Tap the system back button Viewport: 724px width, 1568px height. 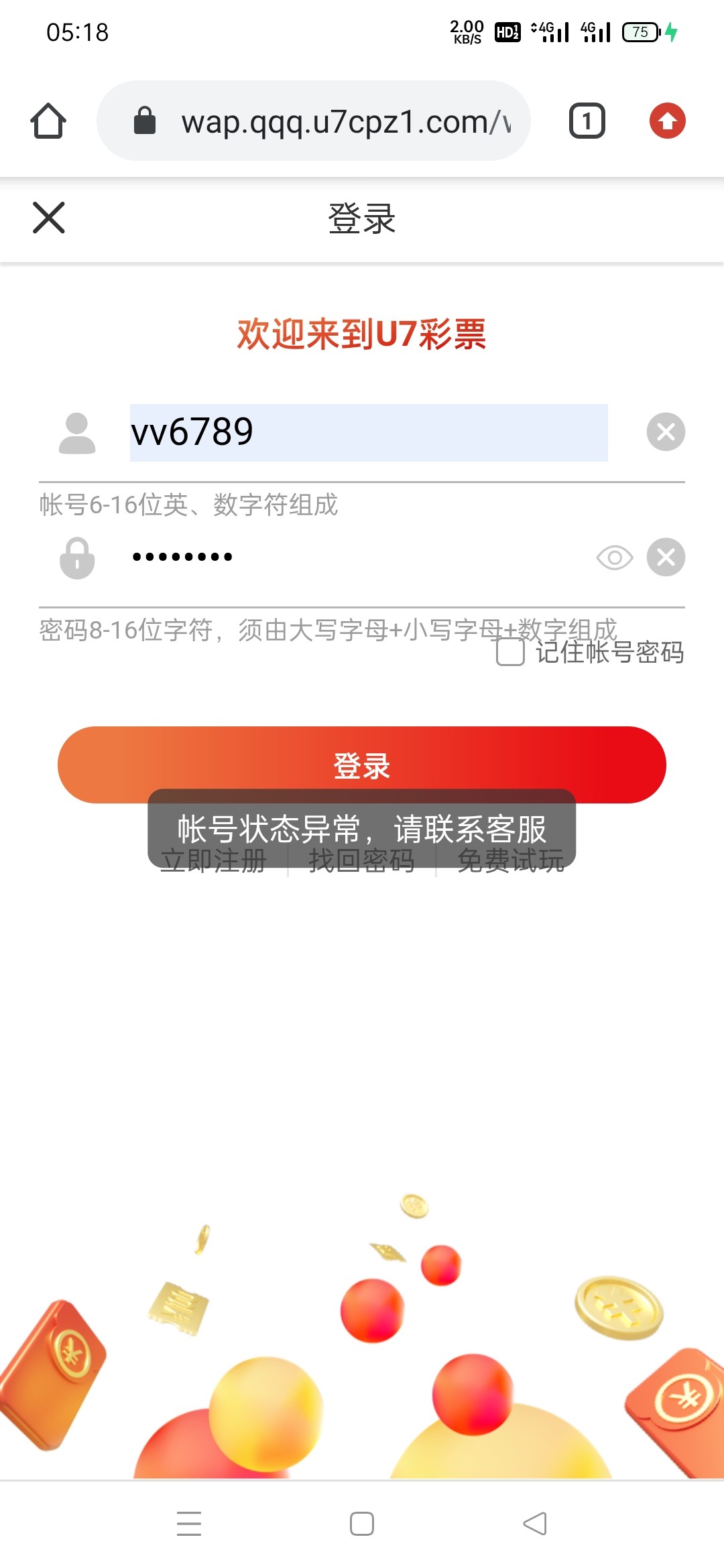[535, 1524]
